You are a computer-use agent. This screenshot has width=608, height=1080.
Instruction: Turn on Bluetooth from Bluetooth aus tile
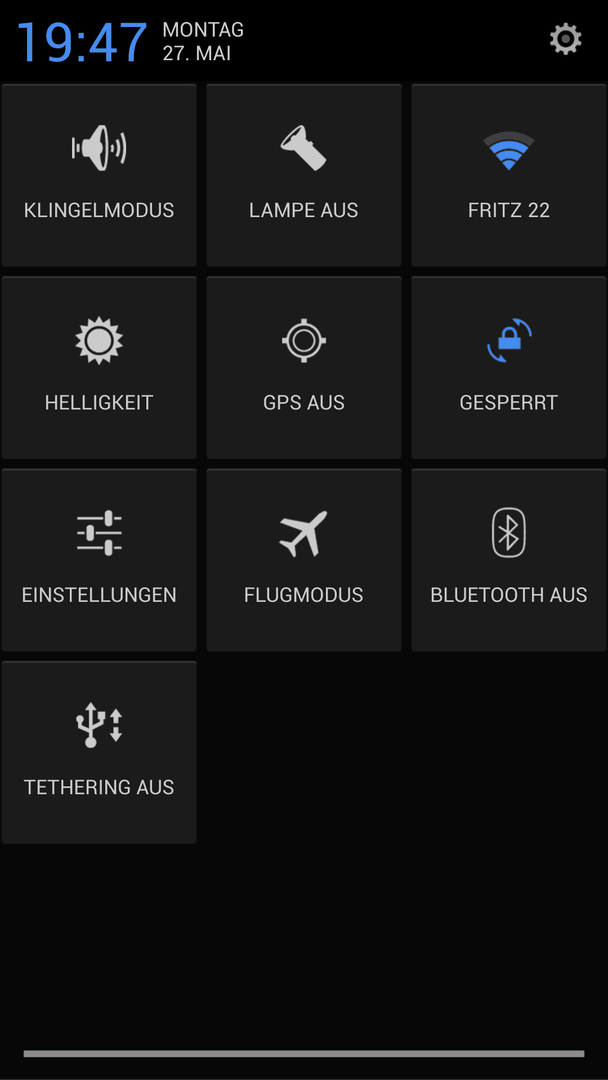pyautogui.click(x=509, y=559)
